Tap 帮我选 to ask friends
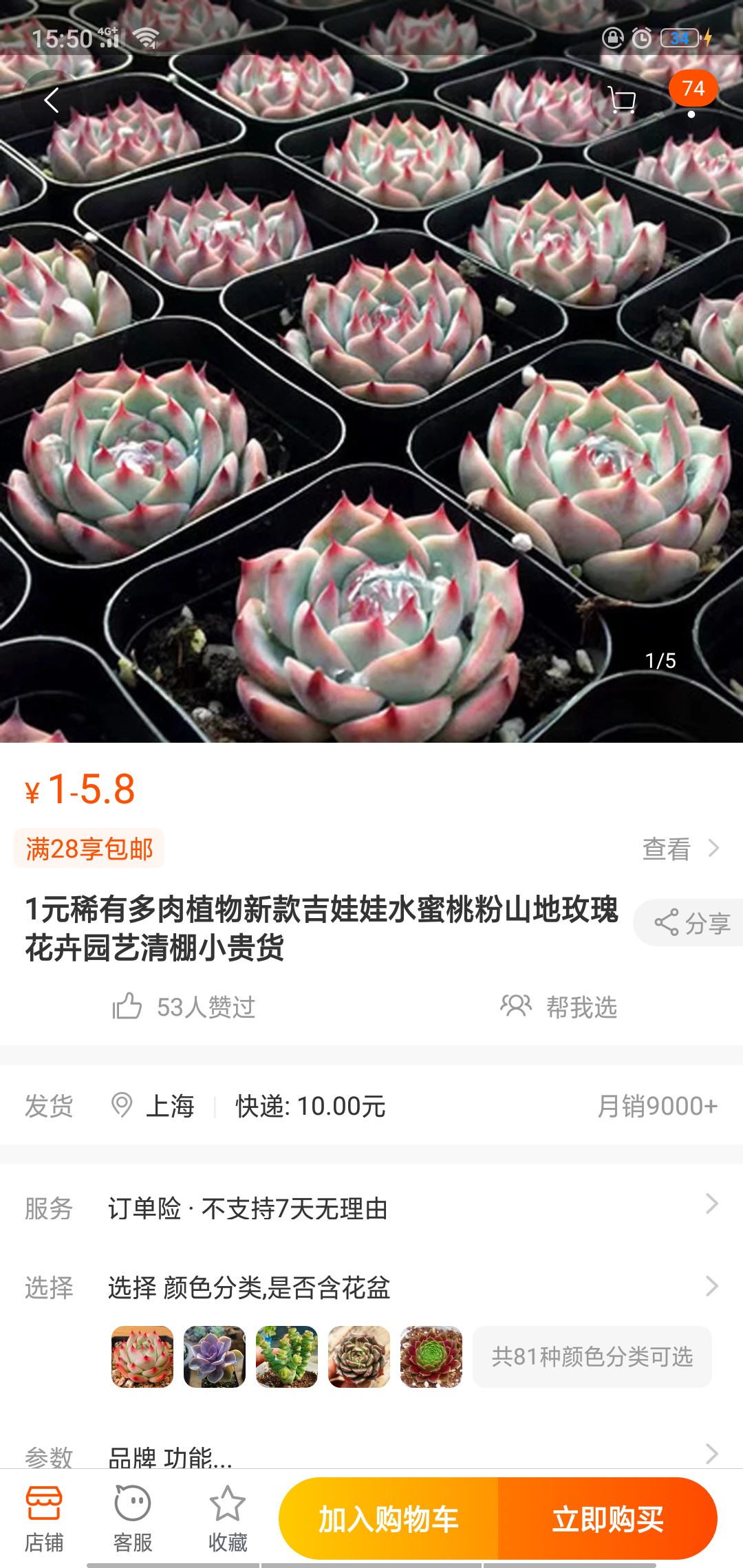The height and width of the screenshot is (1568, 743). 559,1007
